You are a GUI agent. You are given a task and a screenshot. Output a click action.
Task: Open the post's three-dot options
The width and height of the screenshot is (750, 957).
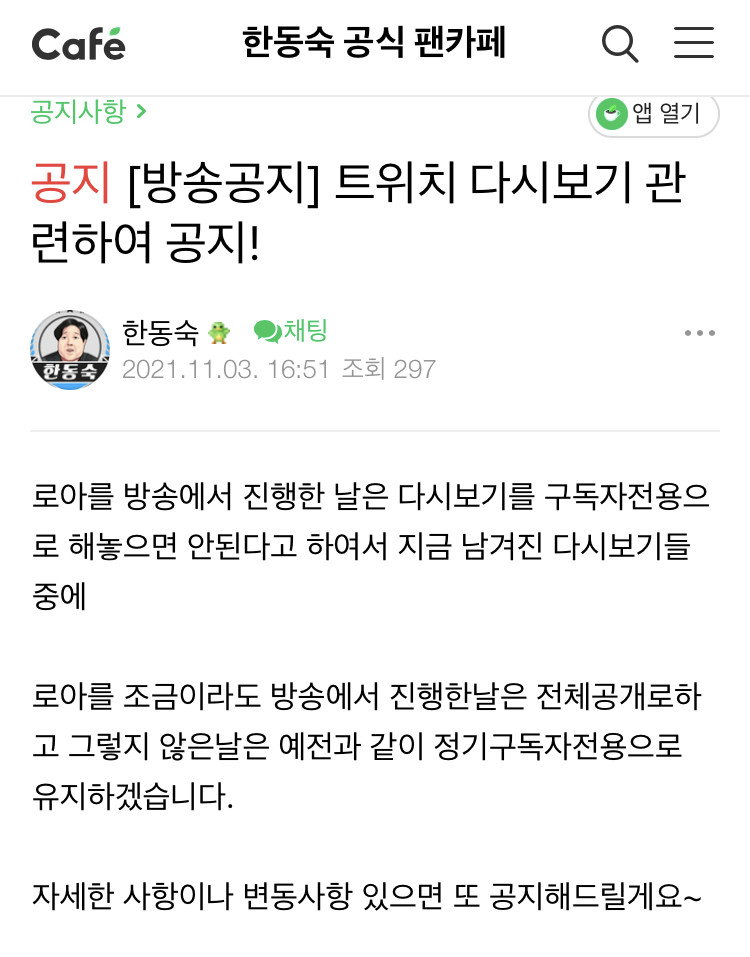point(699,333)
